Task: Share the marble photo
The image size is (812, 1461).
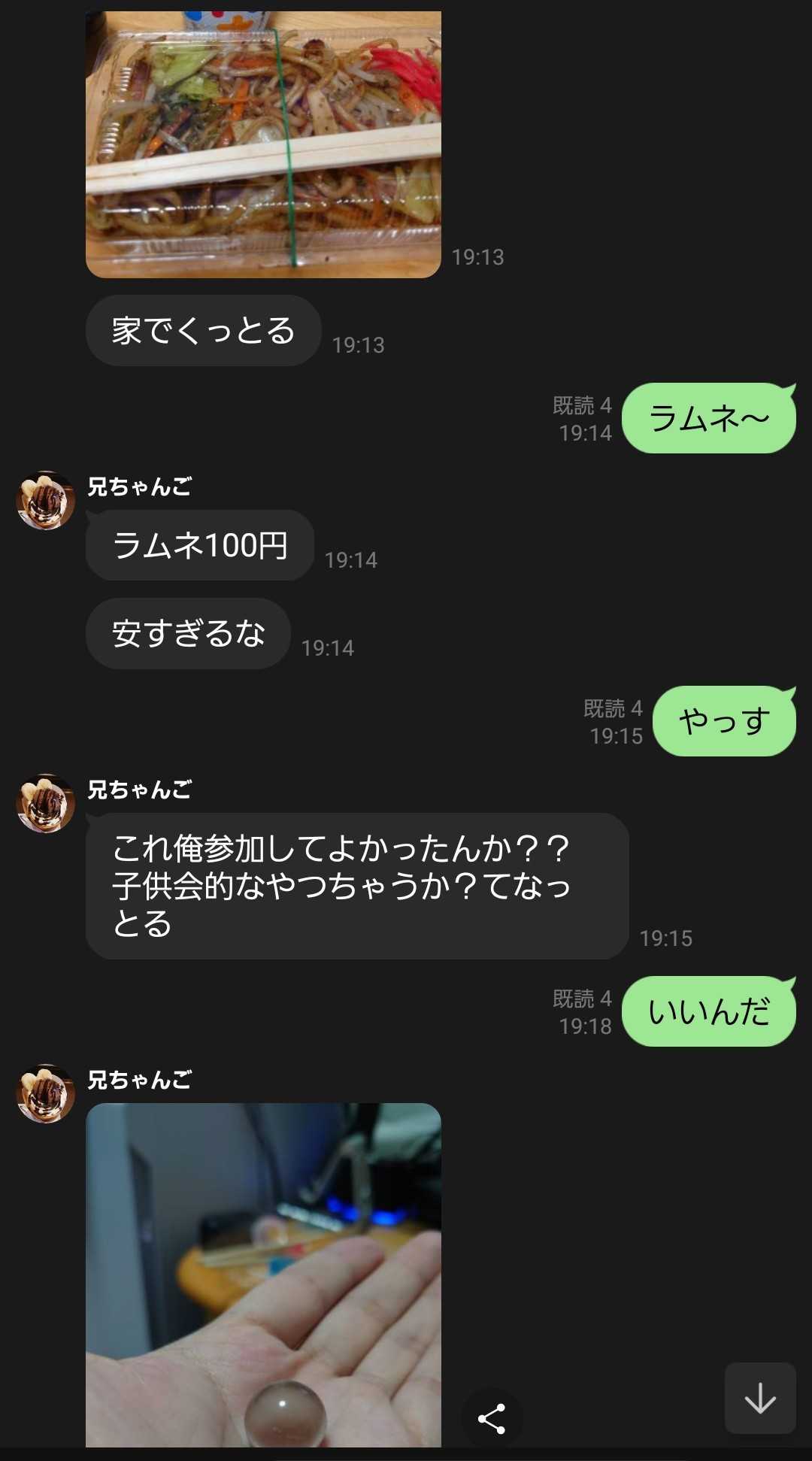Action: [x=492, y=1419]
